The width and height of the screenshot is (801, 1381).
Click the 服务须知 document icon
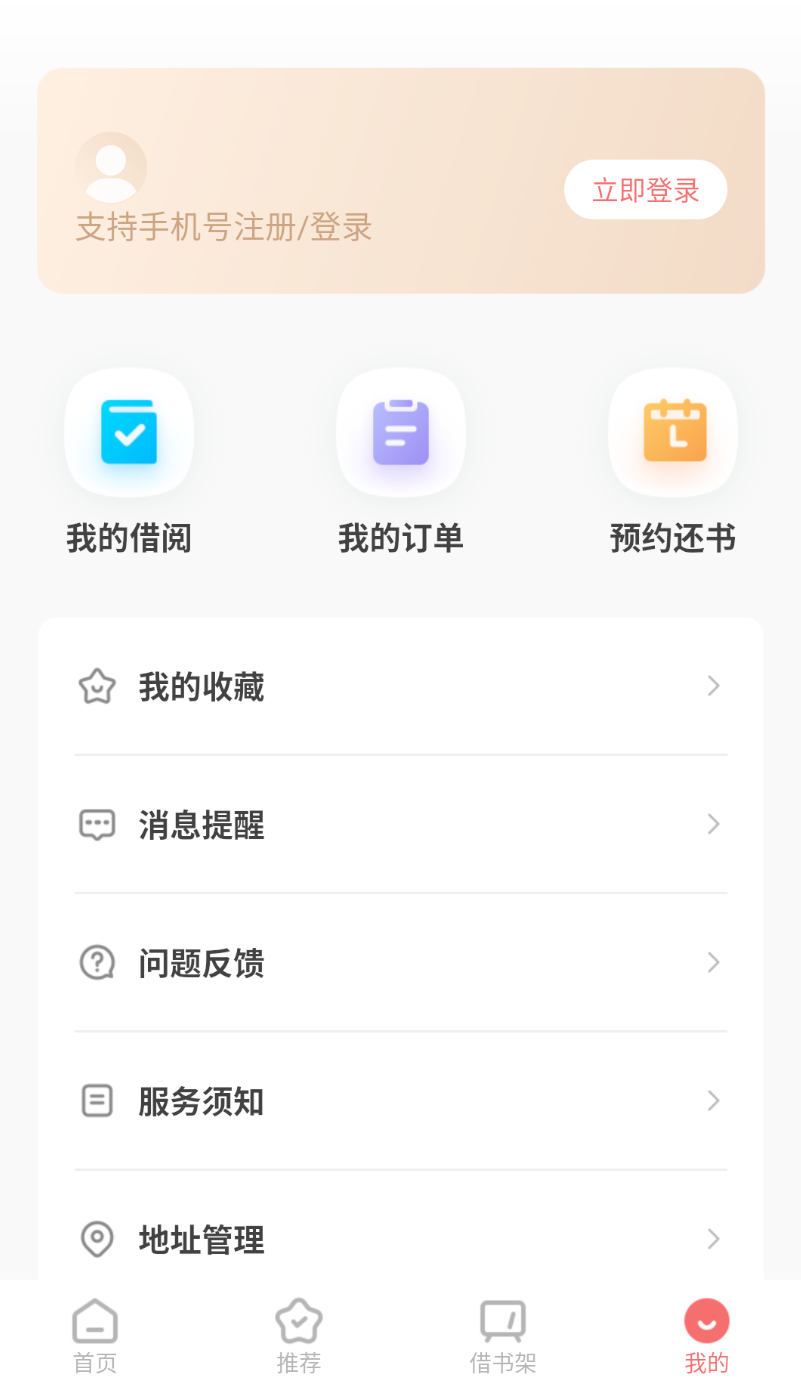pos(96,1100)
